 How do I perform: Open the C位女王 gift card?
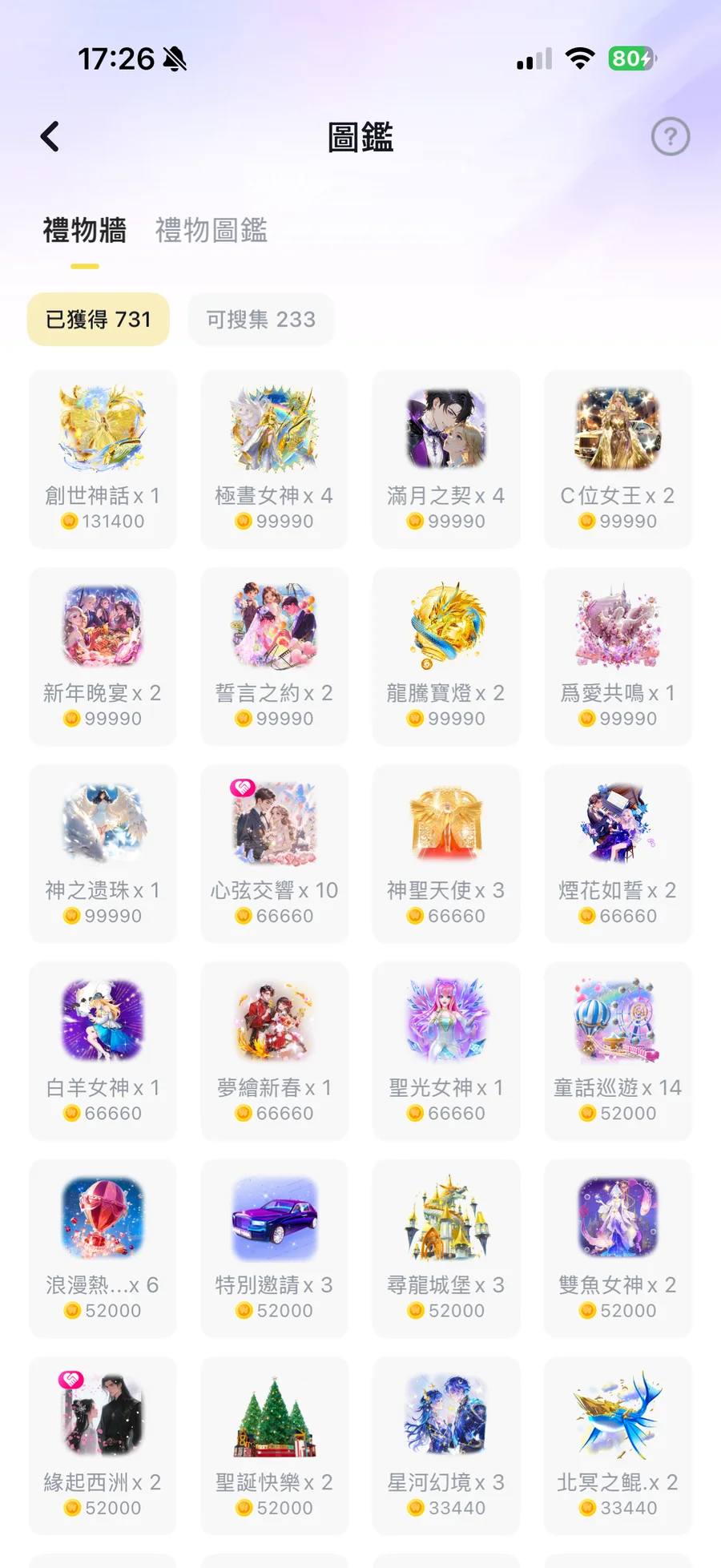618,459
